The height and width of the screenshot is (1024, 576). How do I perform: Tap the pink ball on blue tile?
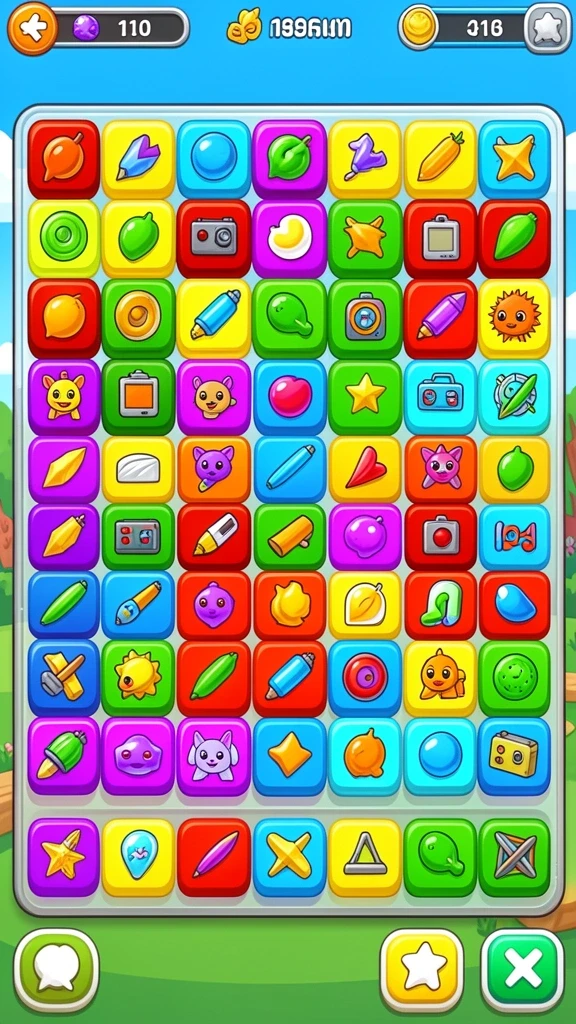pos(289,396)
